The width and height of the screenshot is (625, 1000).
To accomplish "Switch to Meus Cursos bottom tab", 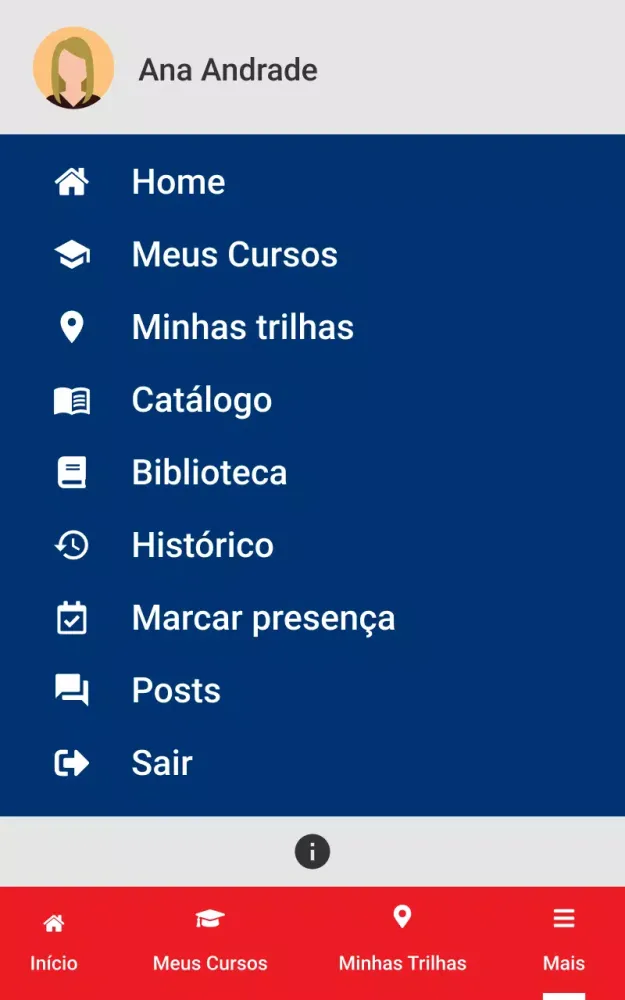I will click(x=210, y=943).
